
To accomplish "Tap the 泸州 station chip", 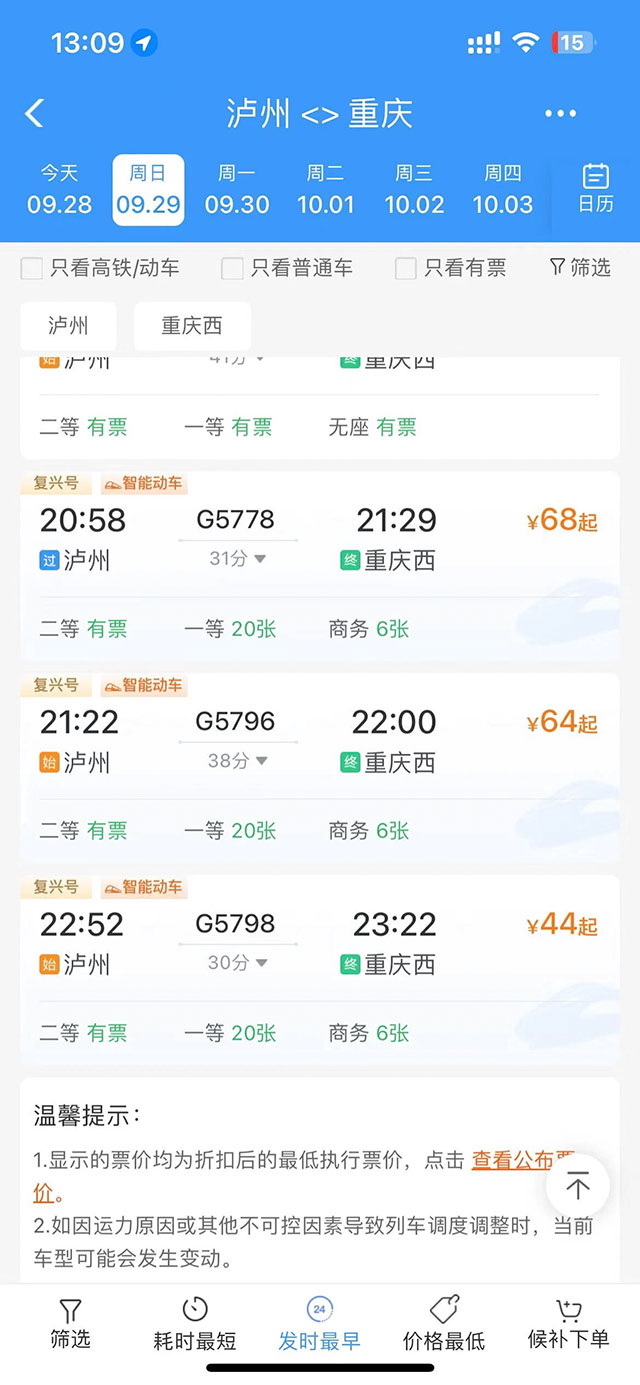I will click(x=68, y=326).
